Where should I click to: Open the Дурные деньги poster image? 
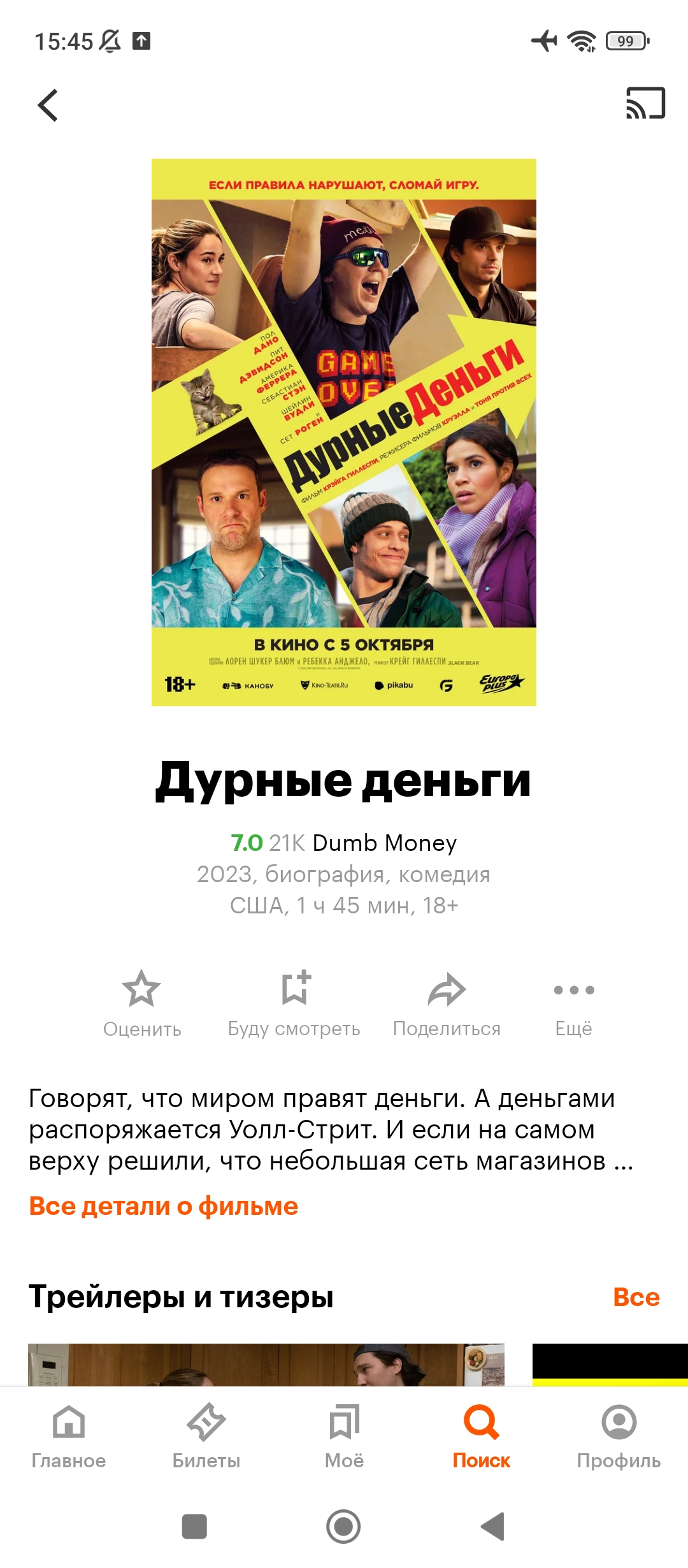click(343, 432)
